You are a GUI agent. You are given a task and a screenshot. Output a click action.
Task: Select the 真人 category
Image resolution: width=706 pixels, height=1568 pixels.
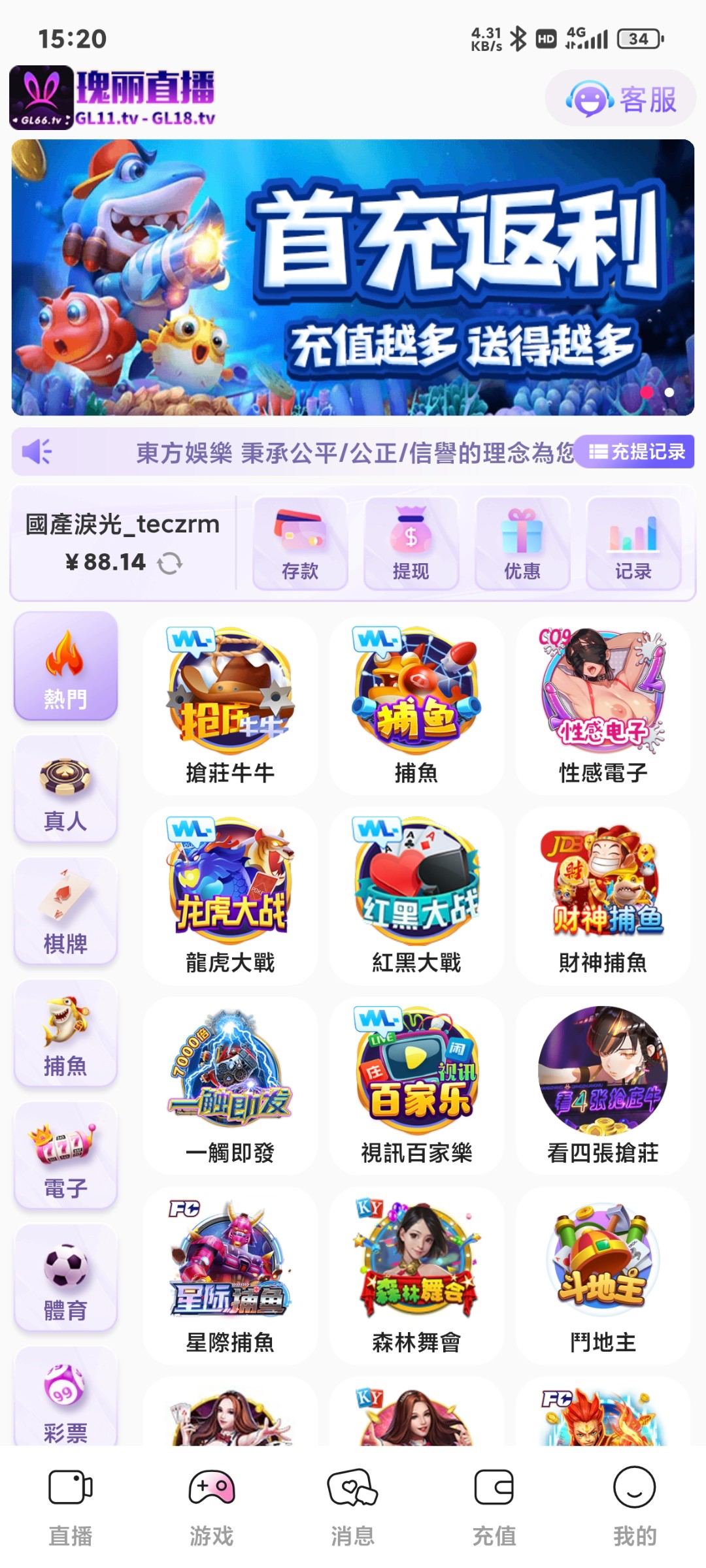[x=65, y=789]
